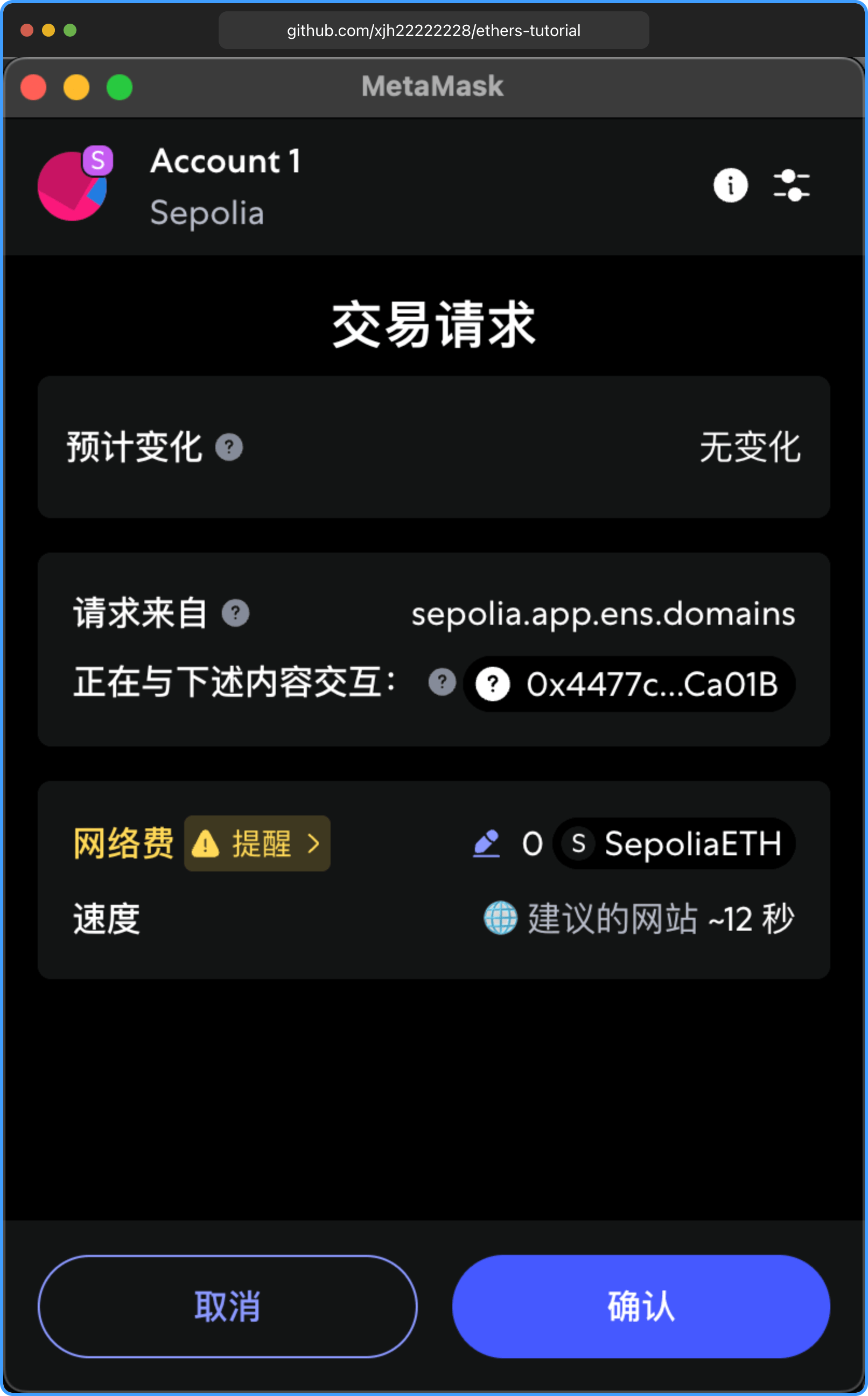This screenshot has height=1396, width=868.
Task: Tap help icon beside 正在与下述内容交互
Action: pos(442,682)
